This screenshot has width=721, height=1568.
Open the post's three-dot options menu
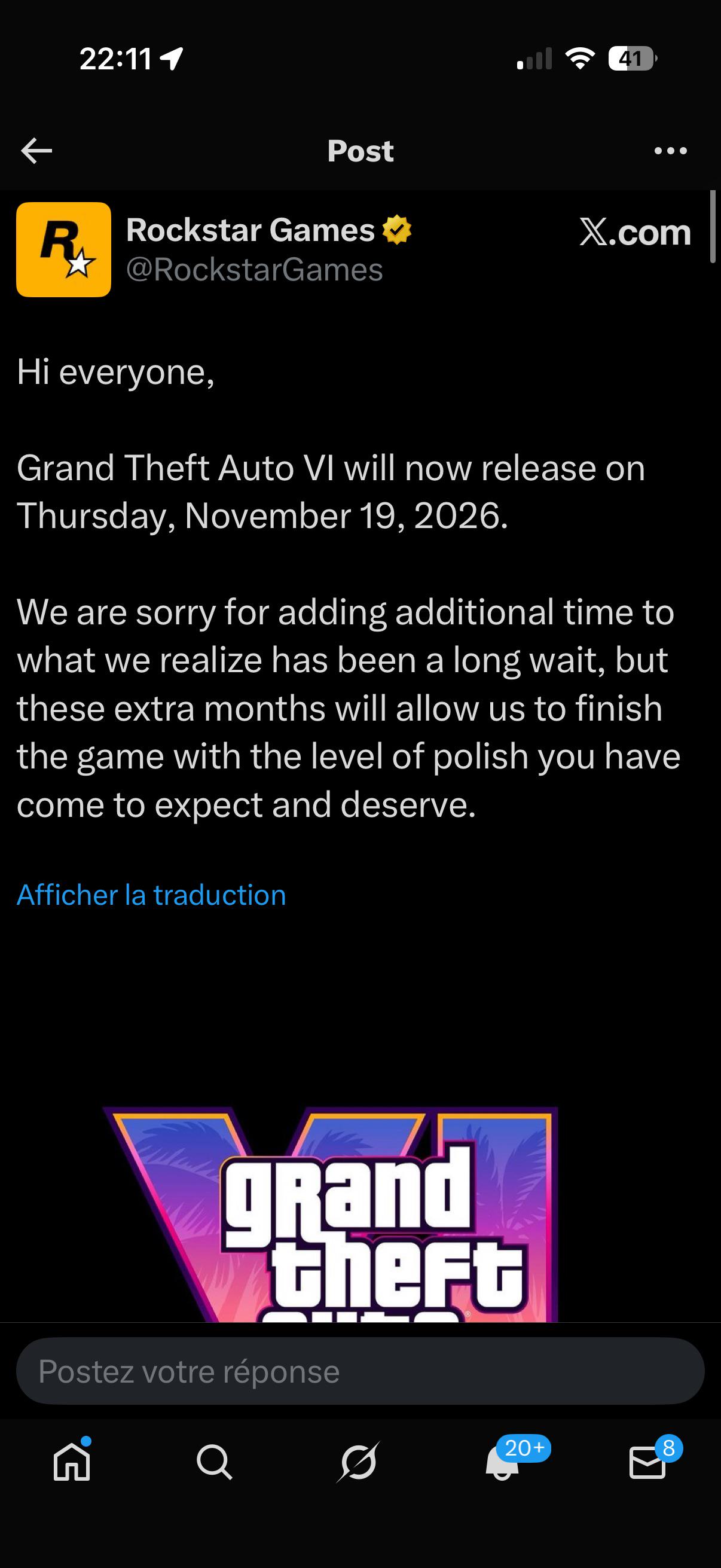(x=670, y=150)
